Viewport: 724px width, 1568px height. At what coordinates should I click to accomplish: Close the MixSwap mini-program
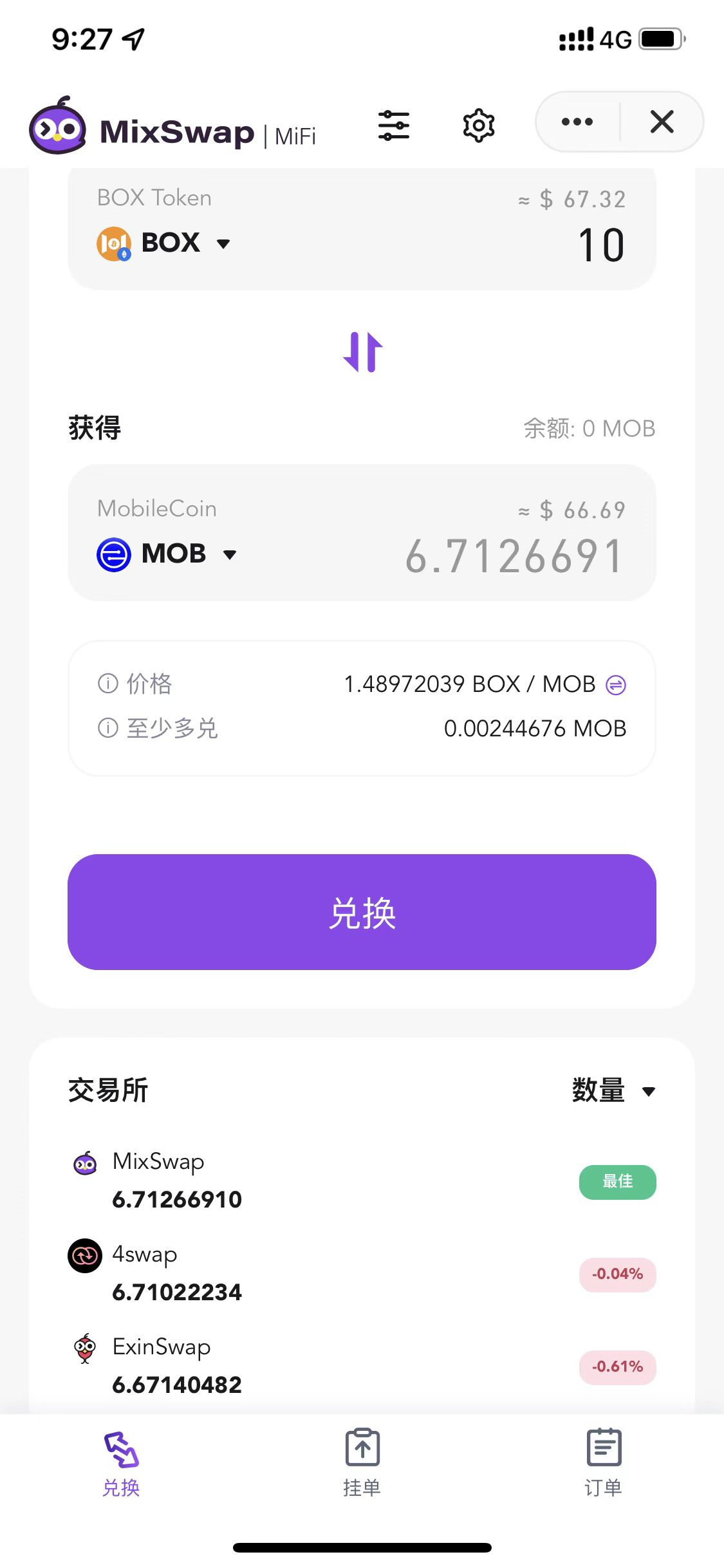click(x=662, y=122)
